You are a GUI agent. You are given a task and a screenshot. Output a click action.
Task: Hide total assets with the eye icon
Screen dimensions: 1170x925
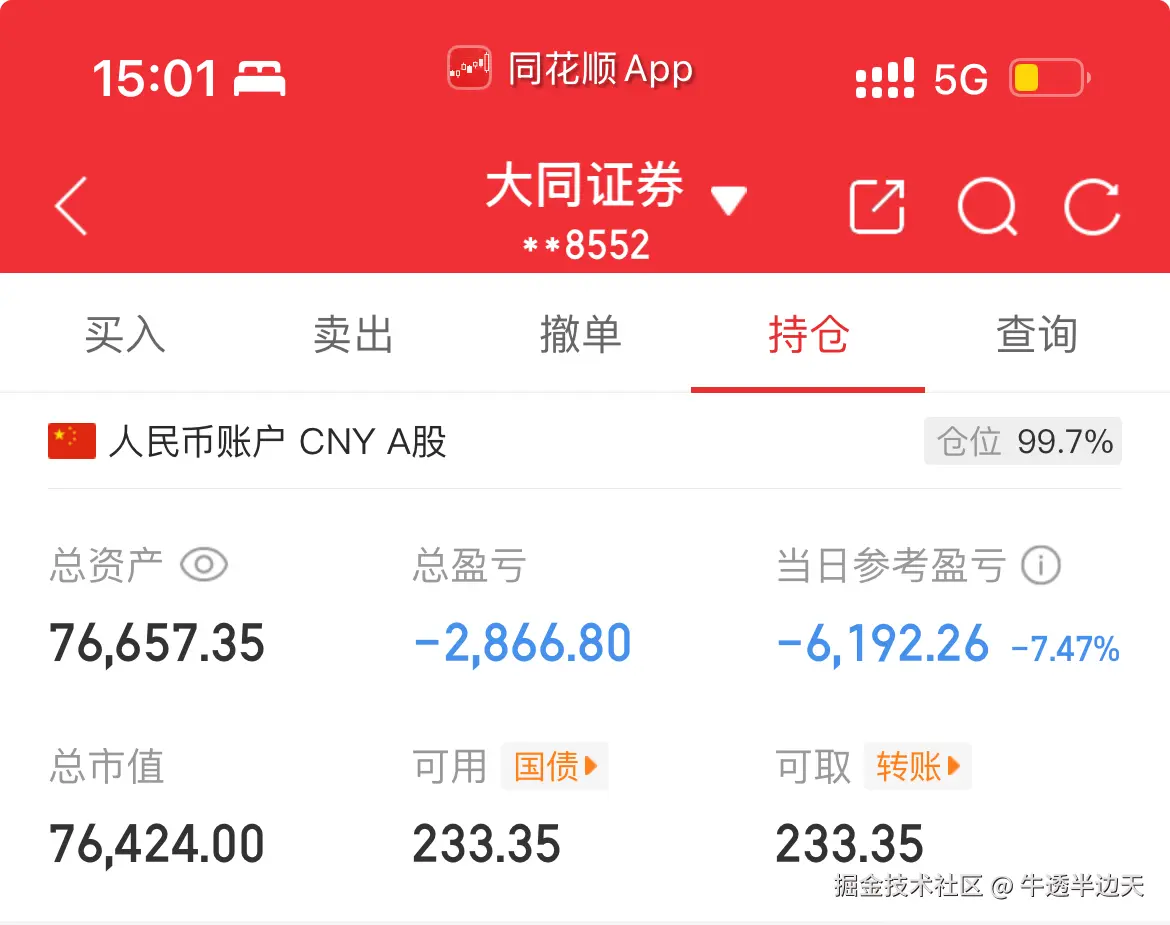point(204,566)
